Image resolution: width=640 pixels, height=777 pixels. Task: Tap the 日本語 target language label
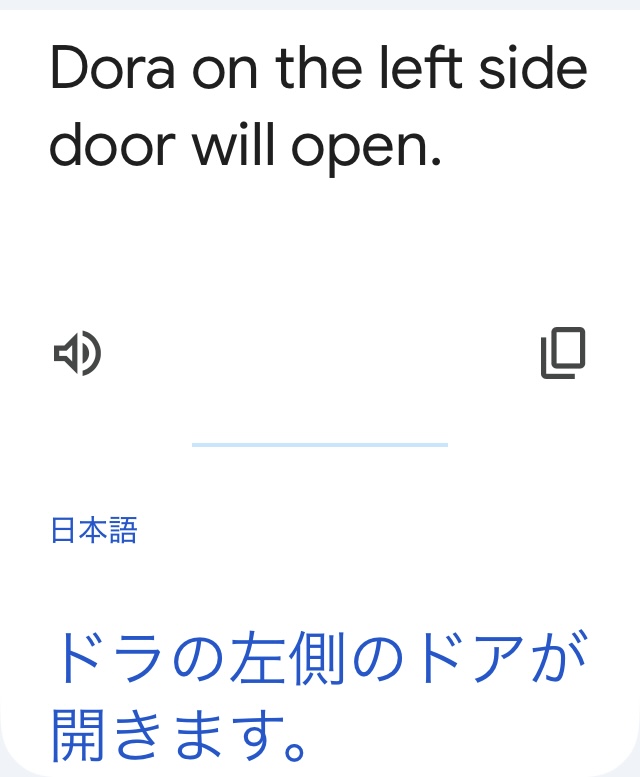click(94, 530)
